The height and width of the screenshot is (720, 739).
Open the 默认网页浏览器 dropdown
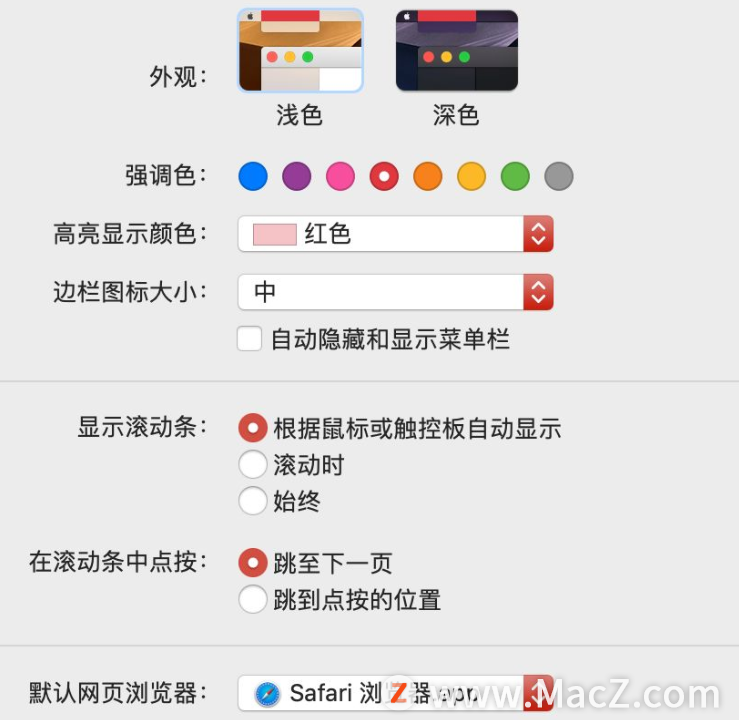click(395, 692)
